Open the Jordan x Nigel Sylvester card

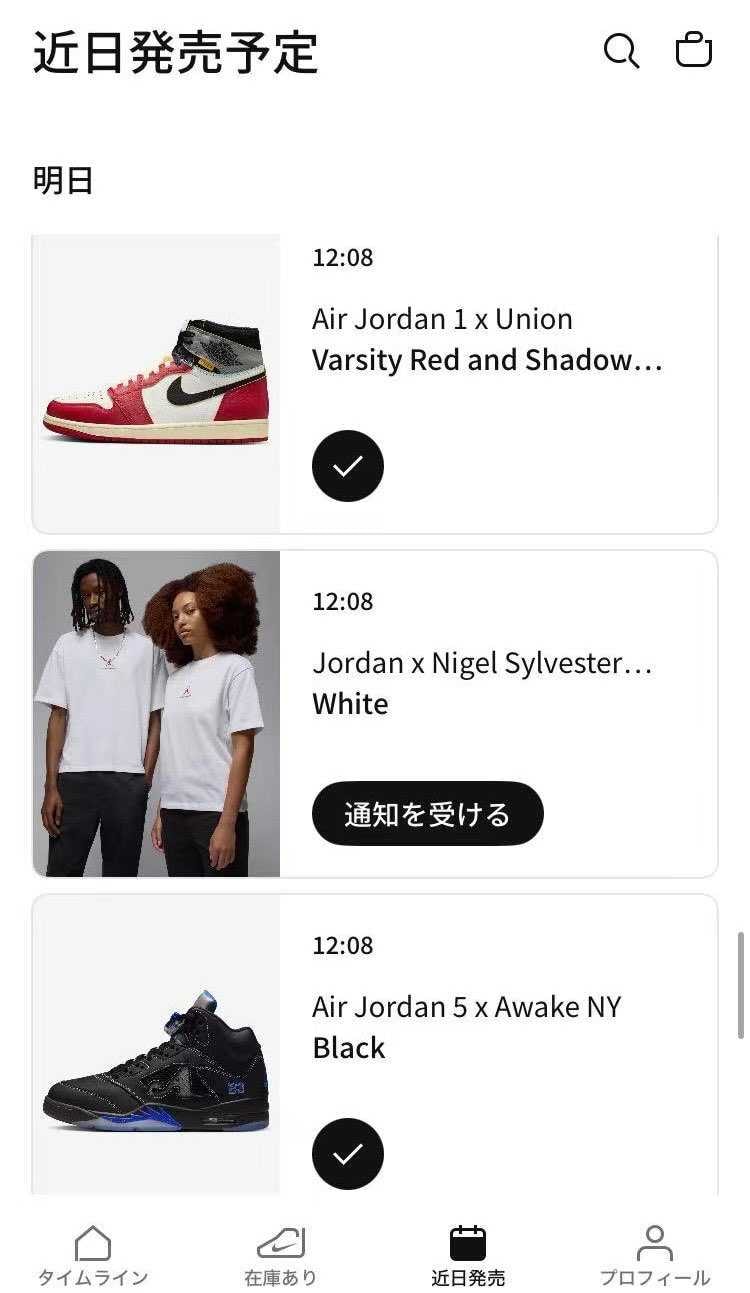point(482,683)
